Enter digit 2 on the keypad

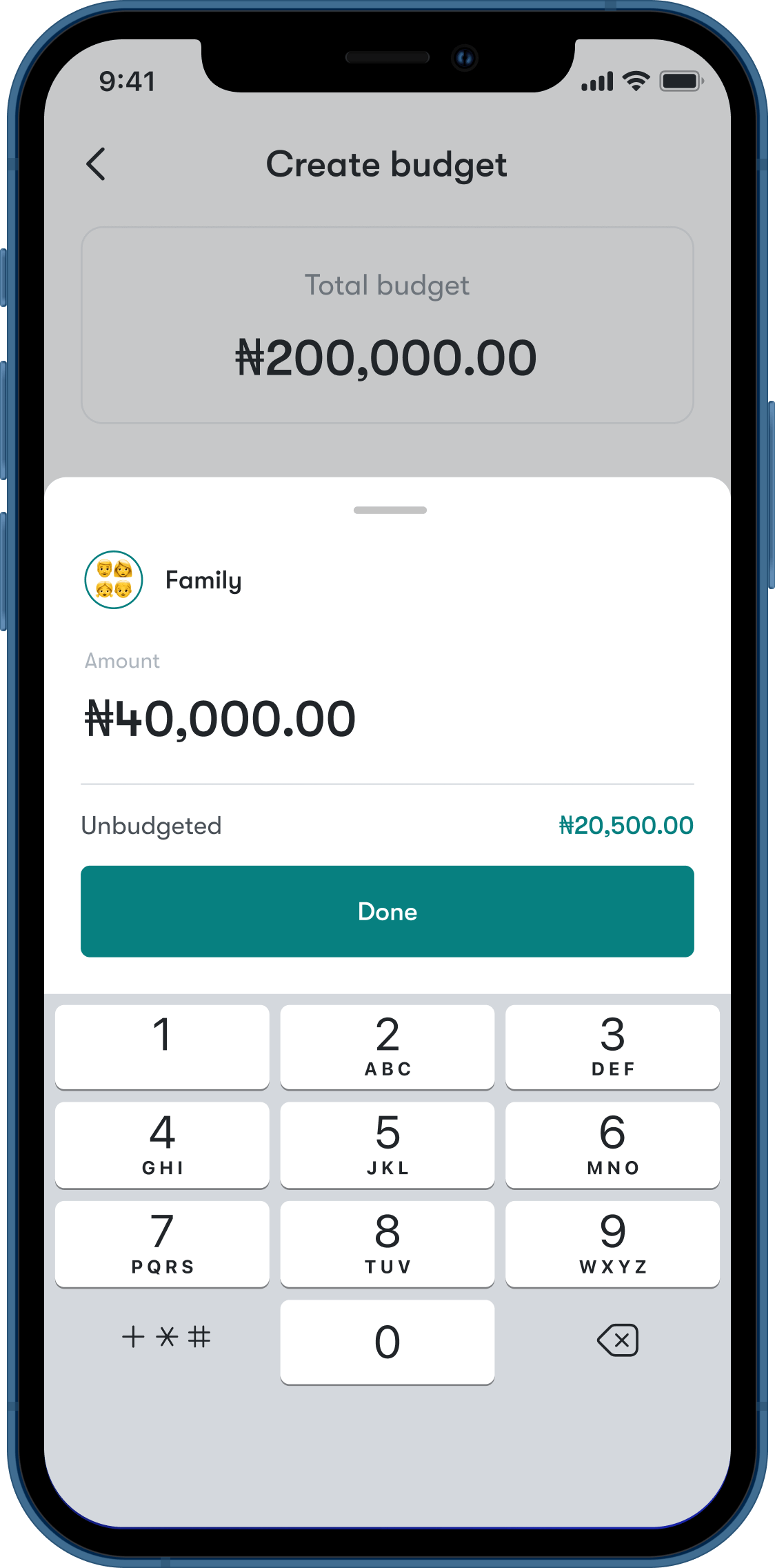pyautogui.click(x=387, y=1046)
